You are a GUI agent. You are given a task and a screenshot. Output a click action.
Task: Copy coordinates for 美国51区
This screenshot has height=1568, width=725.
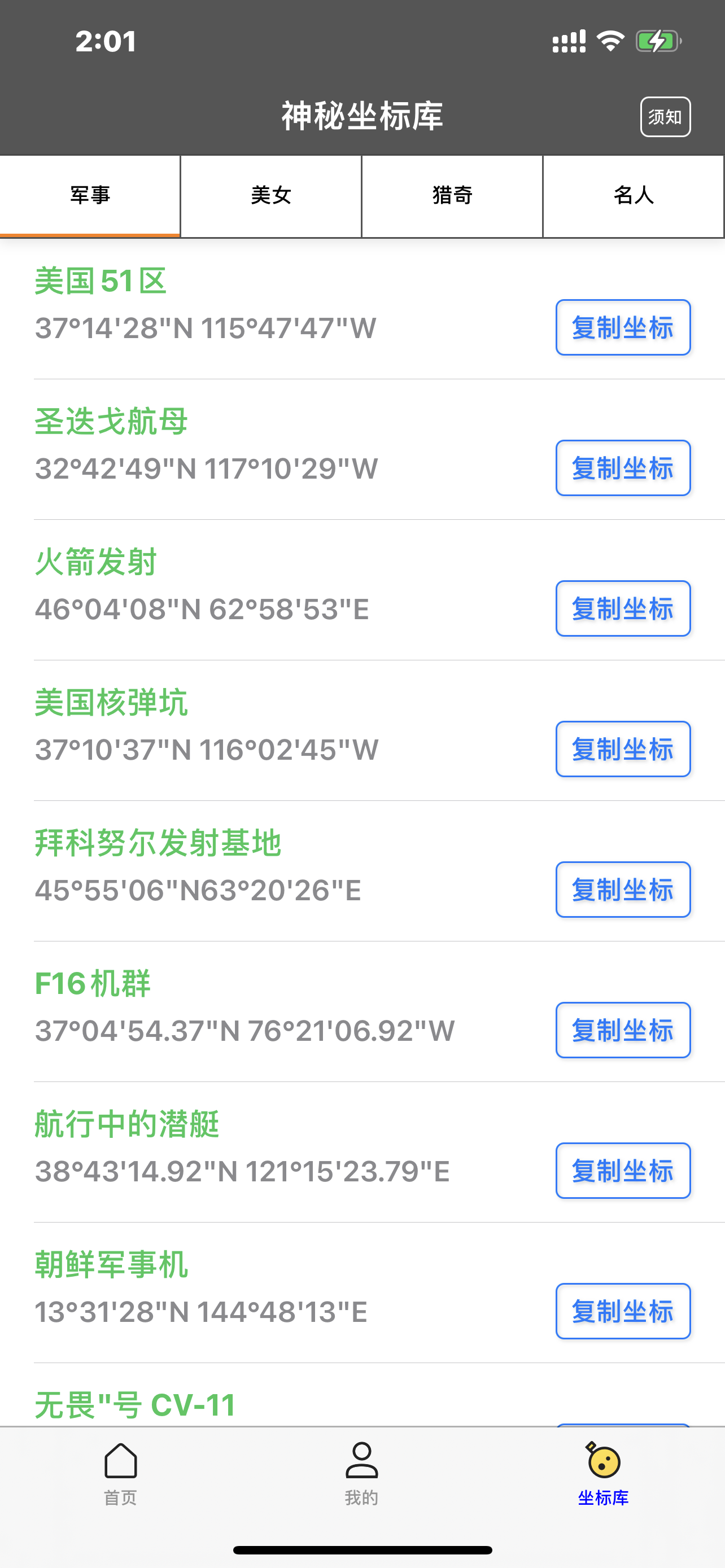(x=623, y=327)
